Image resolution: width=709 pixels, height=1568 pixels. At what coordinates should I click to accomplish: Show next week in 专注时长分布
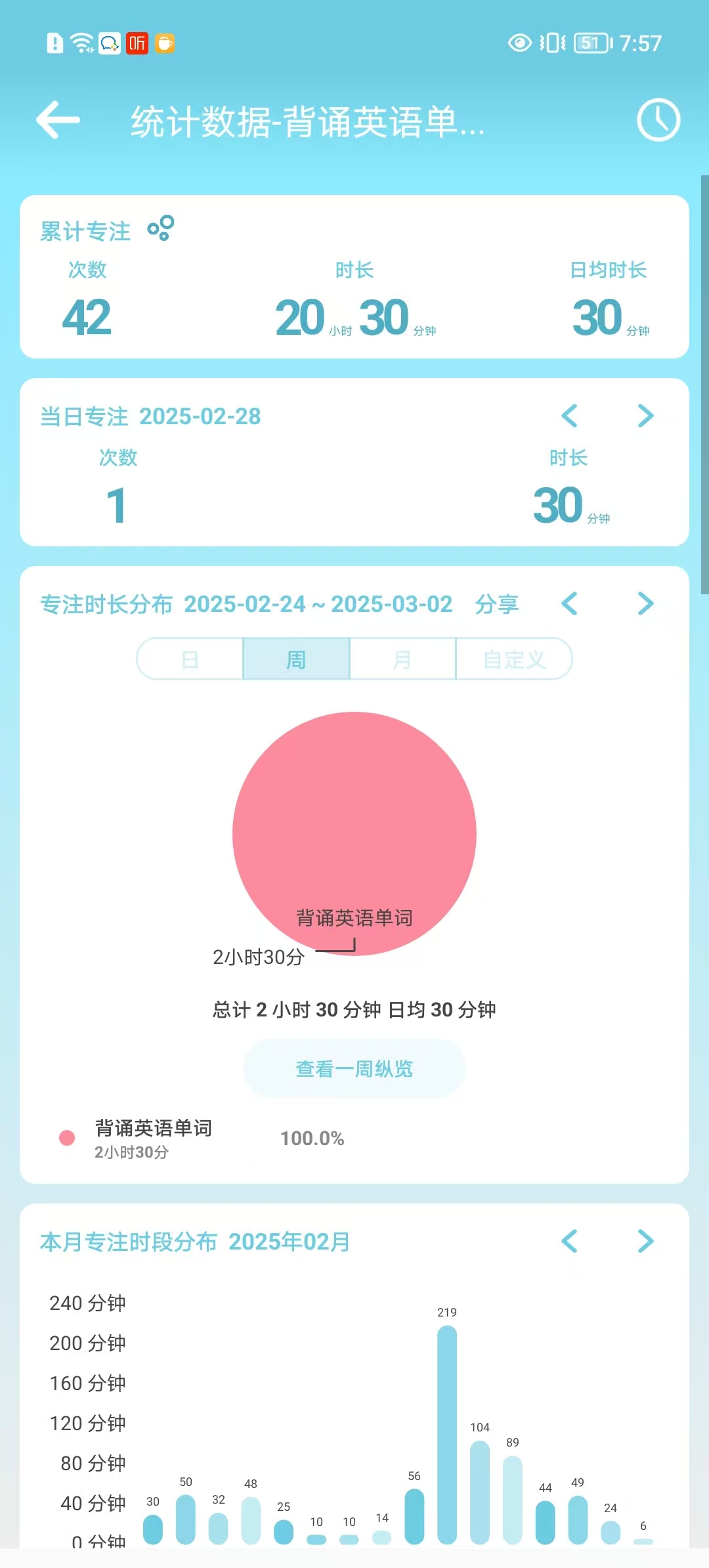click(x=646, y=603)
